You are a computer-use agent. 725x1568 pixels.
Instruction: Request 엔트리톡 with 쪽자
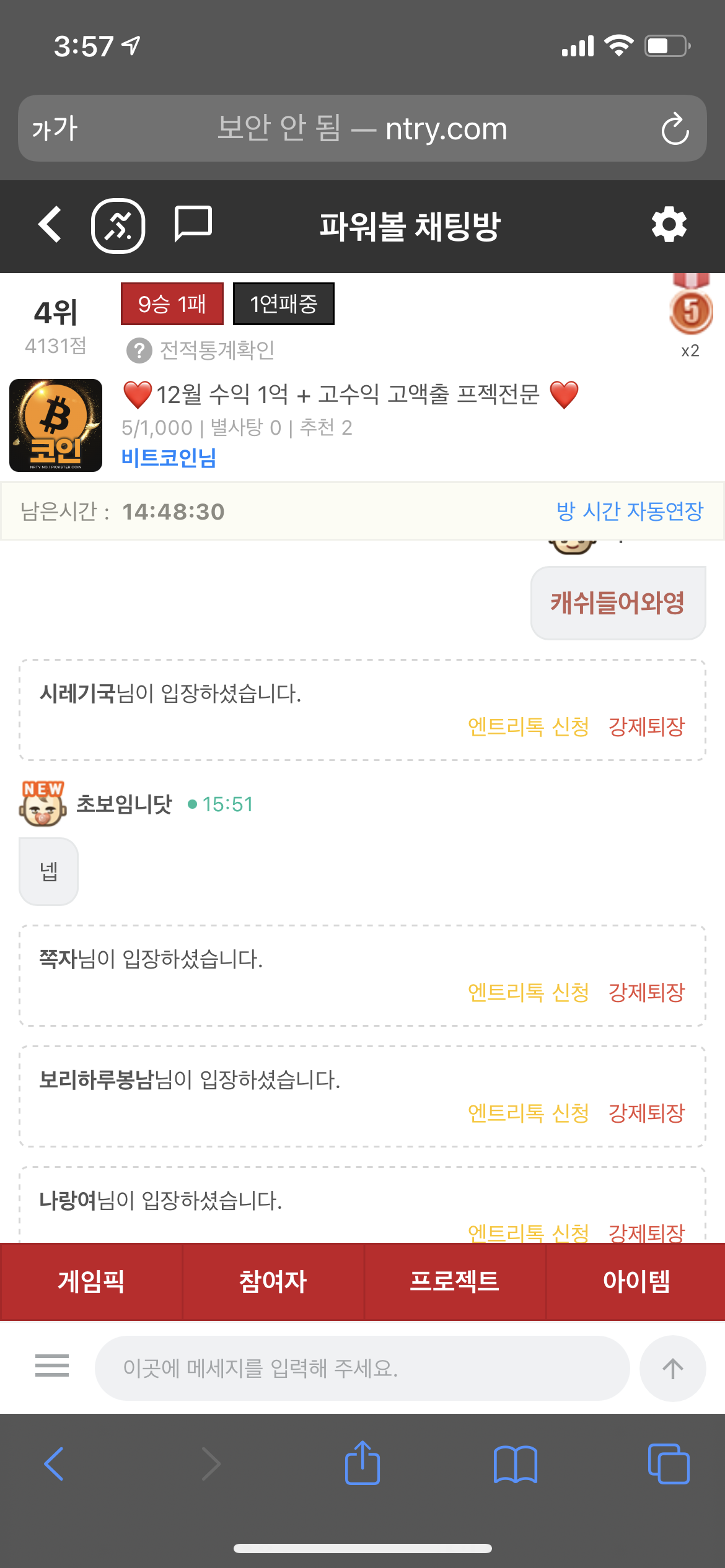(528, 992)
